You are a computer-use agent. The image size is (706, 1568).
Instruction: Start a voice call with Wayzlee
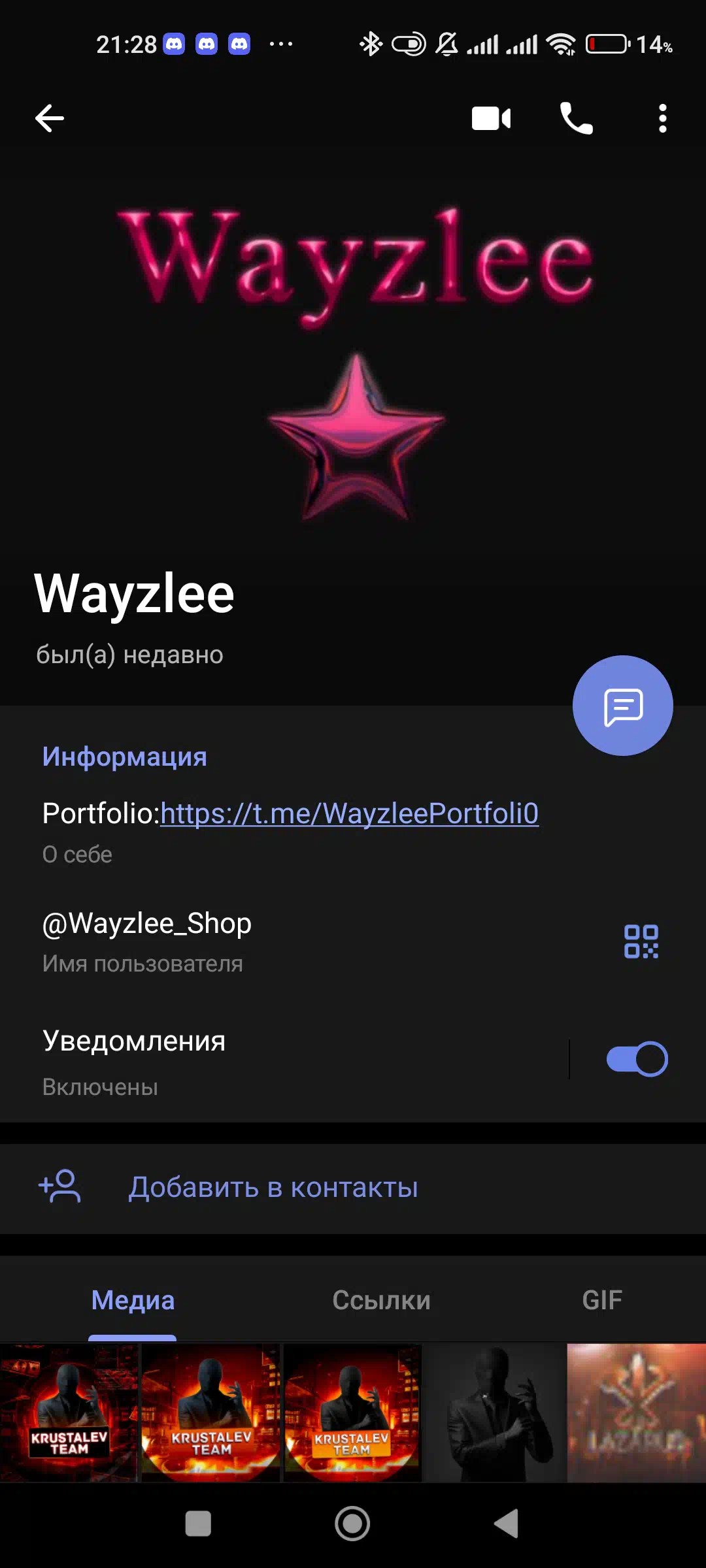tap(577, 118)
